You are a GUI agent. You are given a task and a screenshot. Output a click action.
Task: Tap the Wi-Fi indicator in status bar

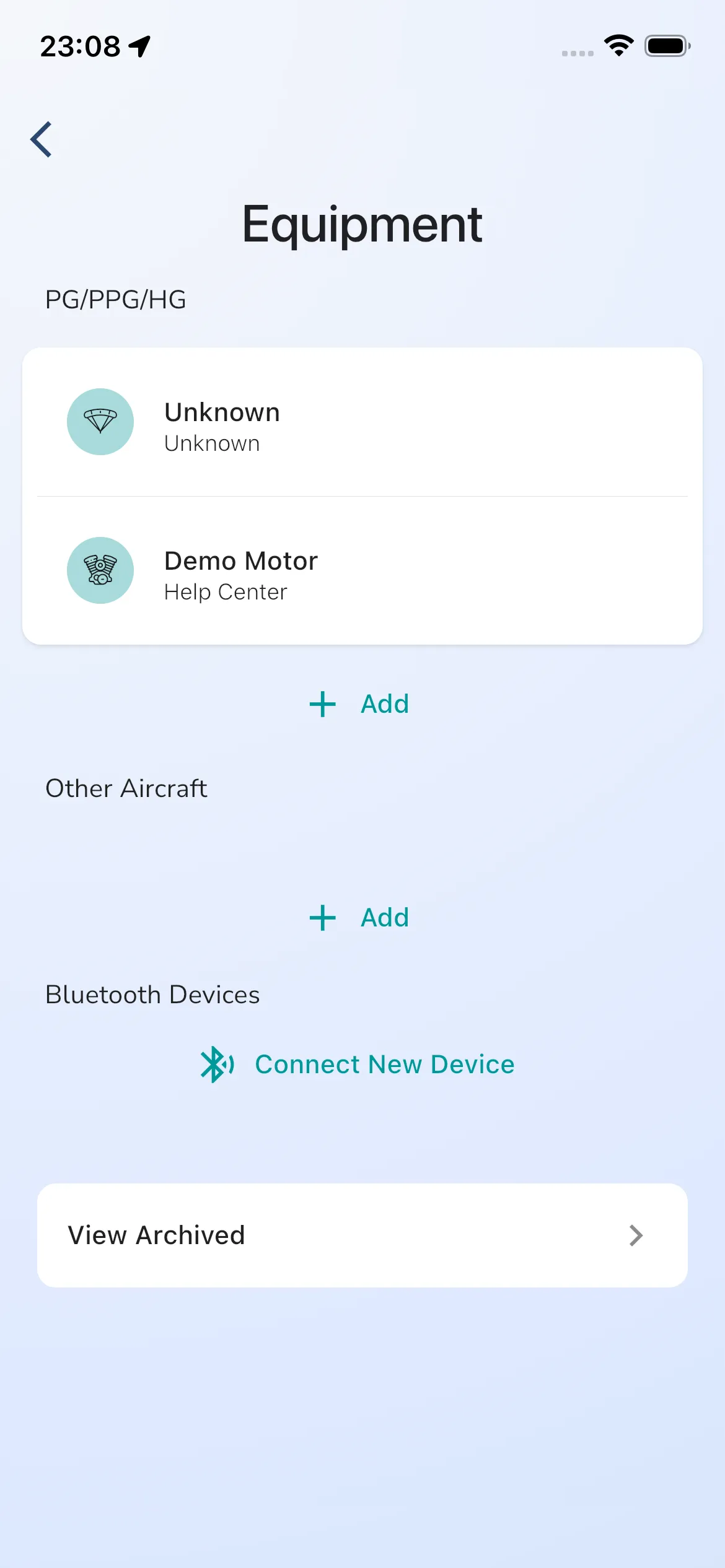(619, 44)
